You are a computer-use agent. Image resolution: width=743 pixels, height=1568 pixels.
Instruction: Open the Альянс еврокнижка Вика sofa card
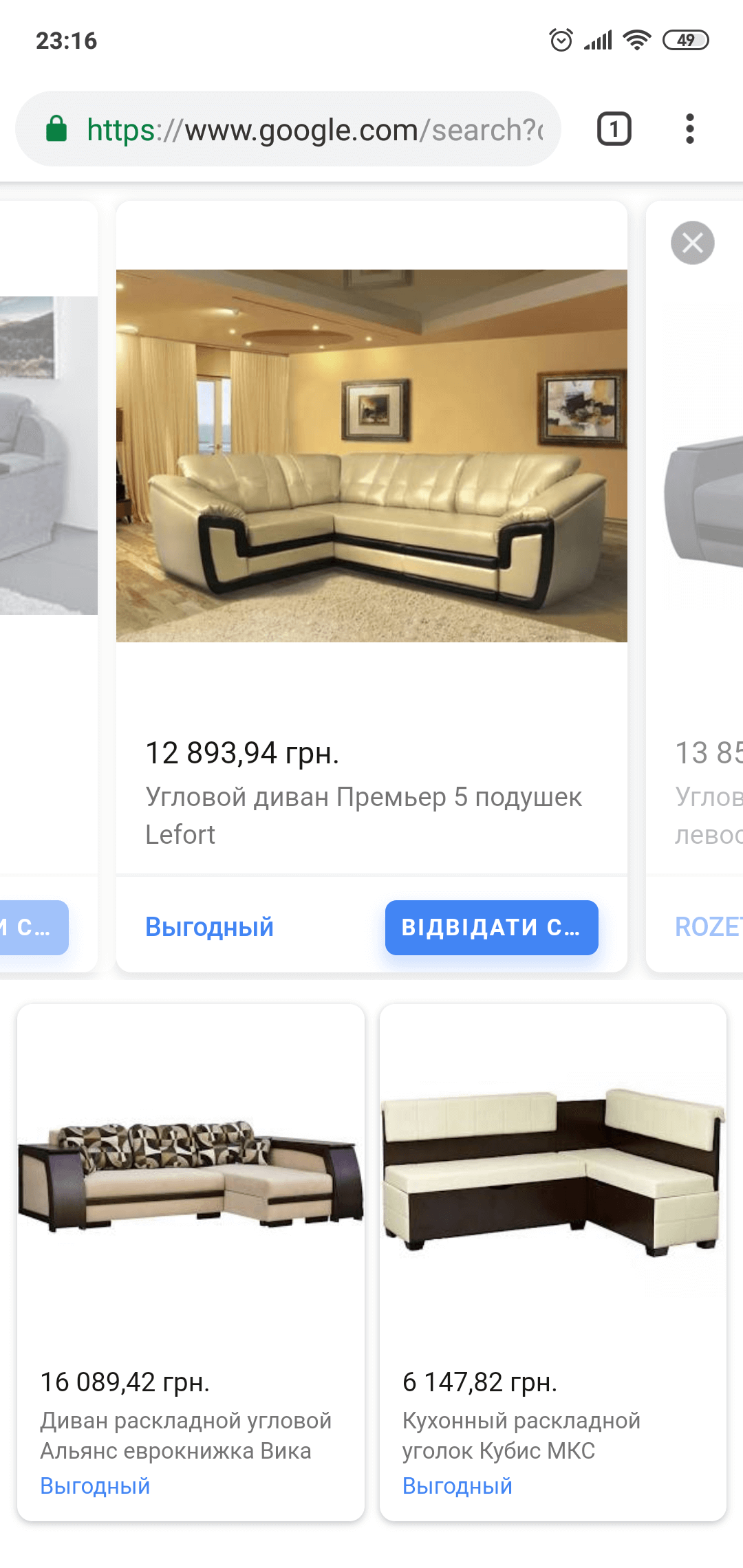tap(191, 1263)
